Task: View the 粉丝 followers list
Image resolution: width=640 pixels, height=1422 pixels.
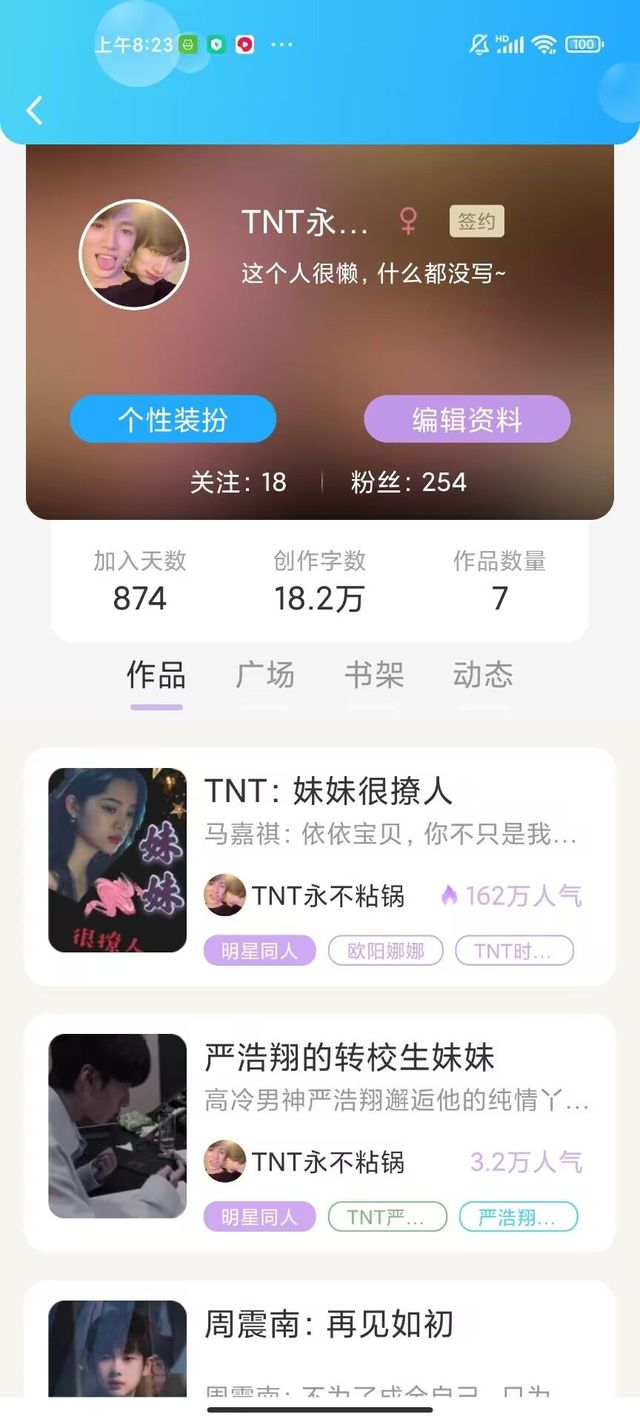Action: 408,482
